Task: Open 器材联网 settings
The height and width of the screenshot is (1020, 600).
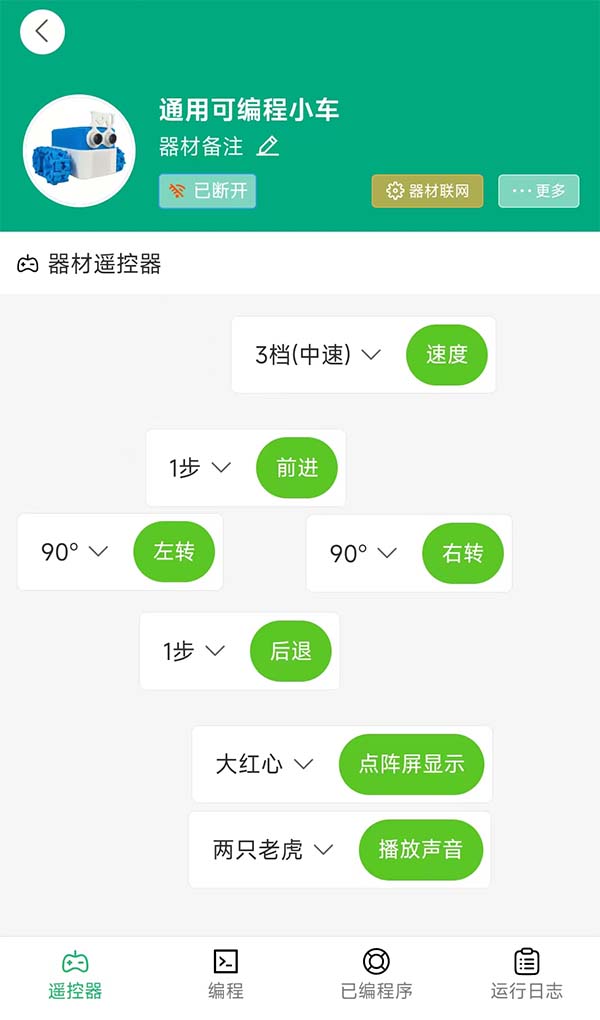Action: (x=427, y=191)
